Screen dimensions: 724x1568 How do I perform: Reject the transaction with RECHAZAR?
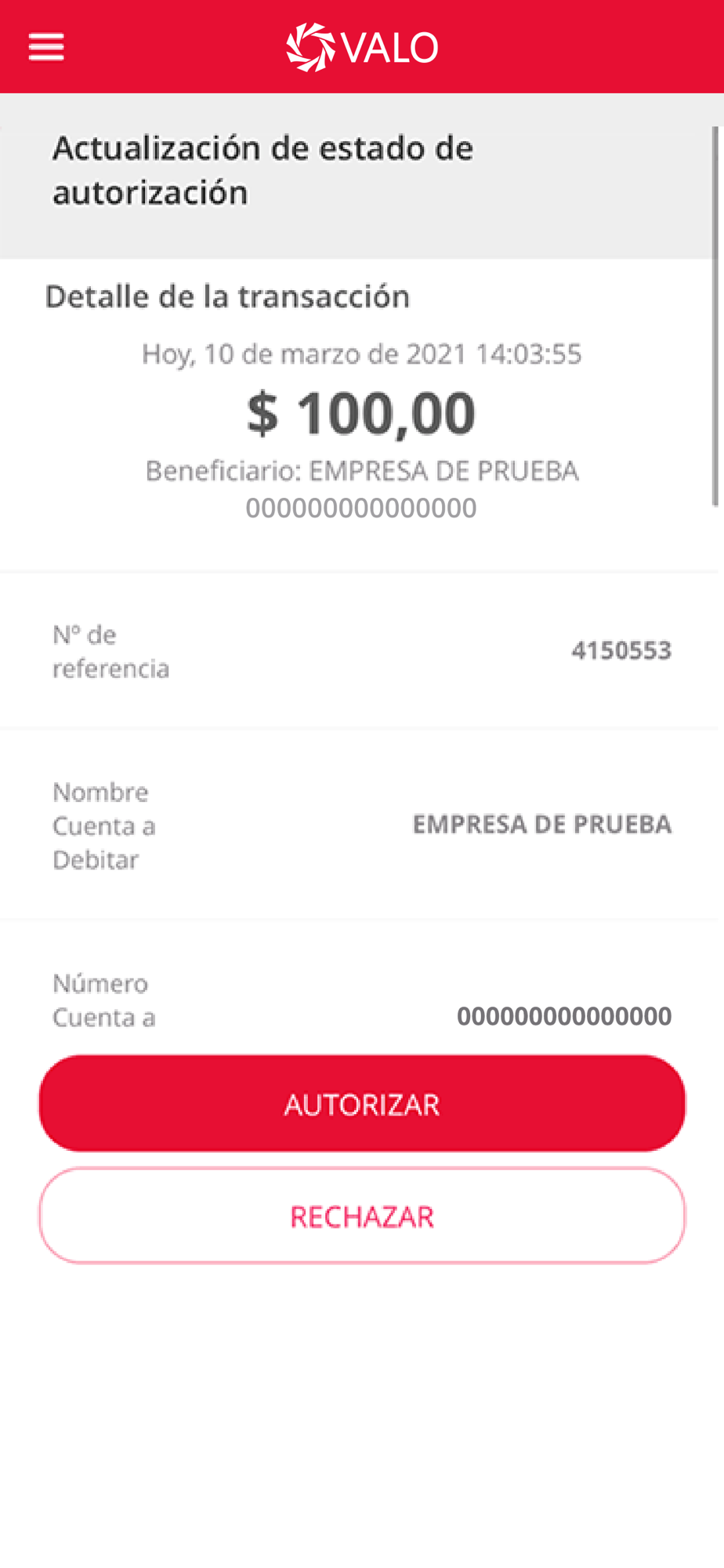click(x=362, y=1216)
